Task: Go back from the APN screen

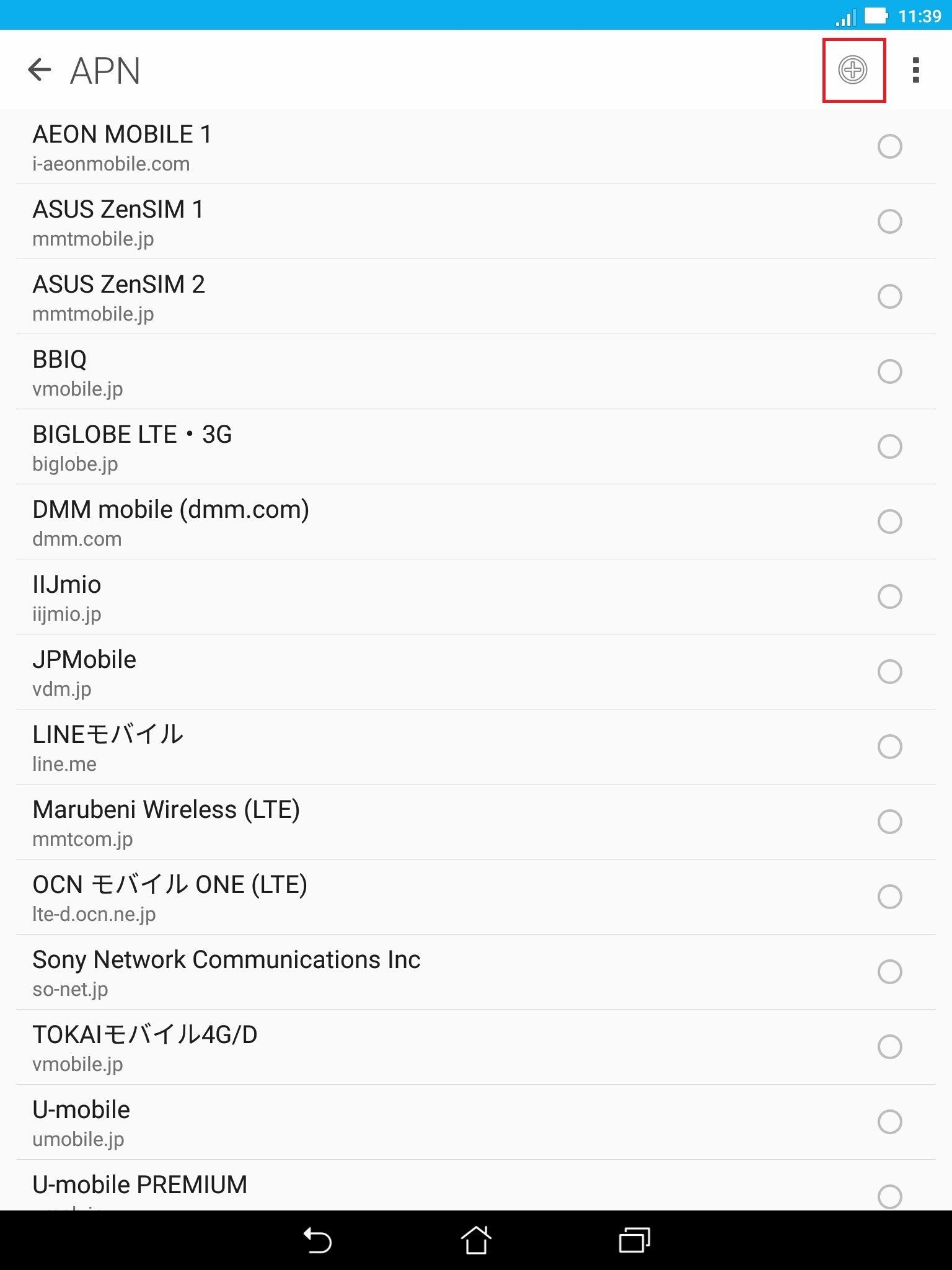Action: 40,70
